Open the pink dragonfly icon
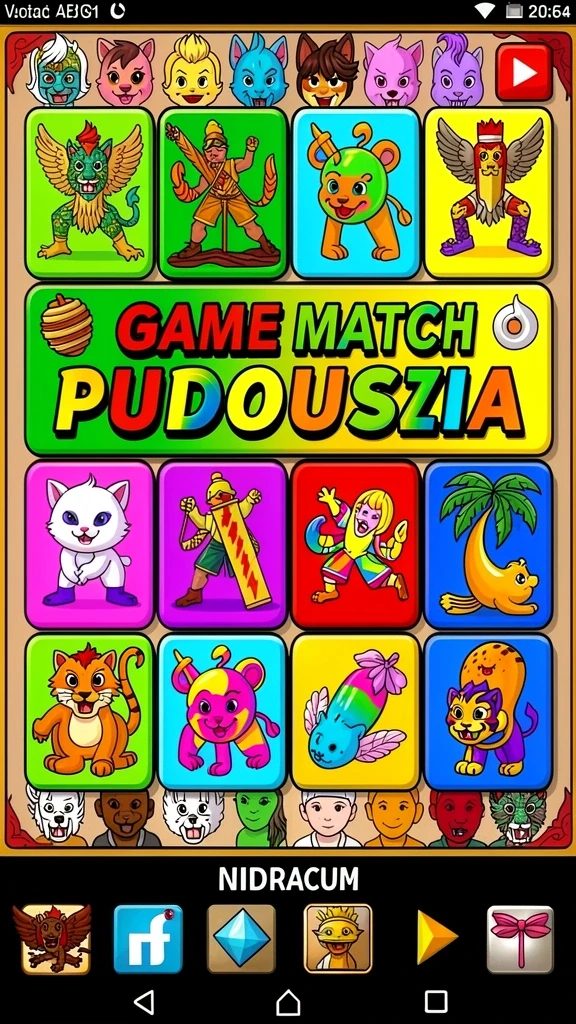576x1024 pixels. pos(520,938)
